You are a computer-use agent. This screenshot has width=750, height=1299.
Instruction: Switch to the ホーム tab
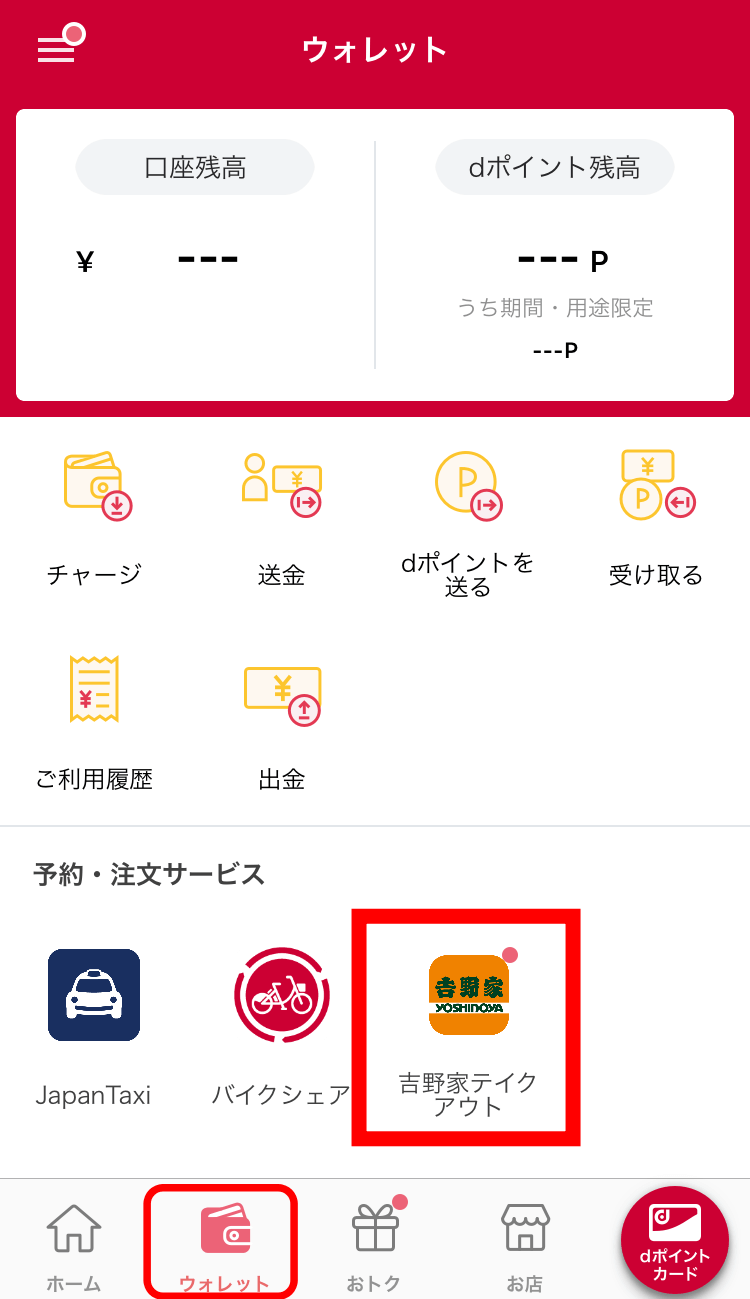tap(74, 1246)
